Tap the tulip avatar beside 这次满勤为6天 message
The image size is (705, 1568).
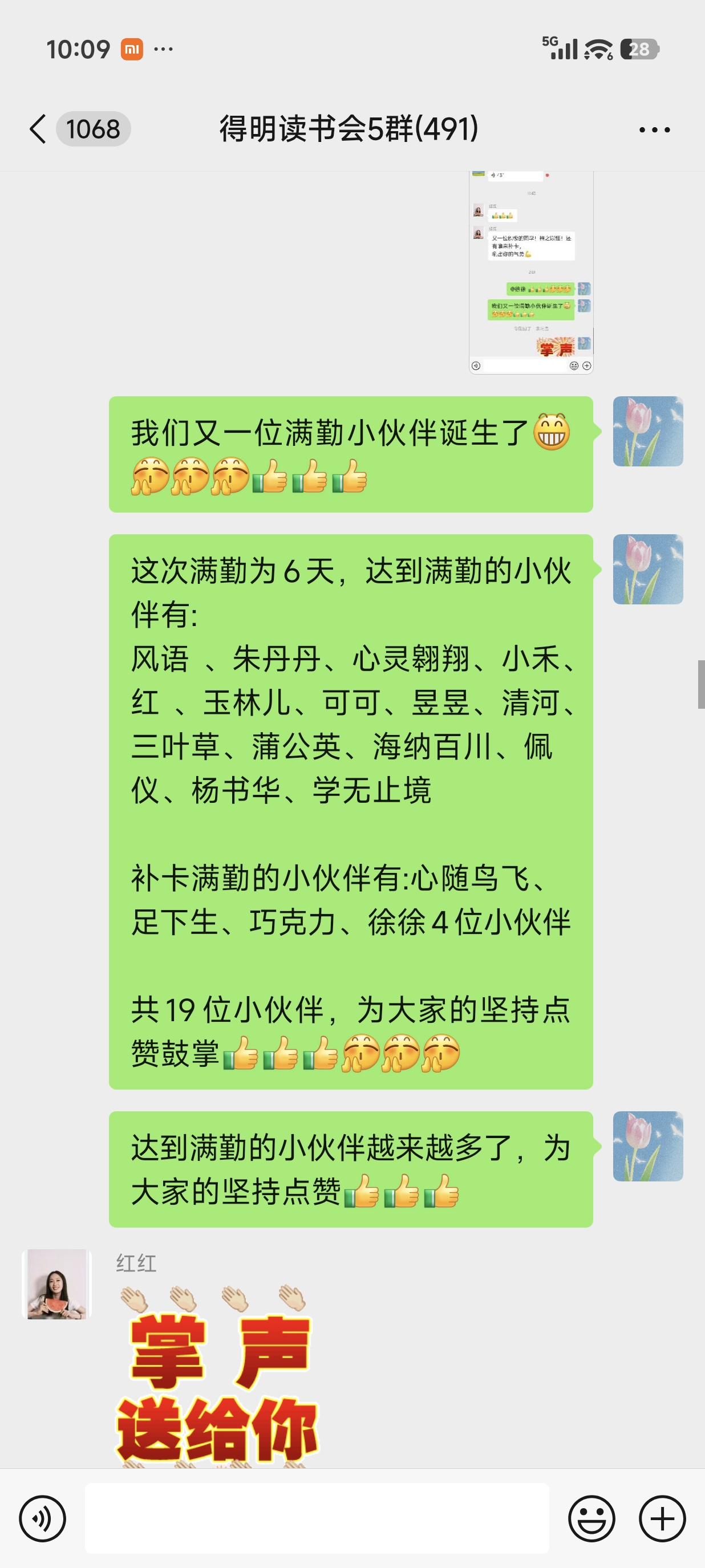[648, 569]
